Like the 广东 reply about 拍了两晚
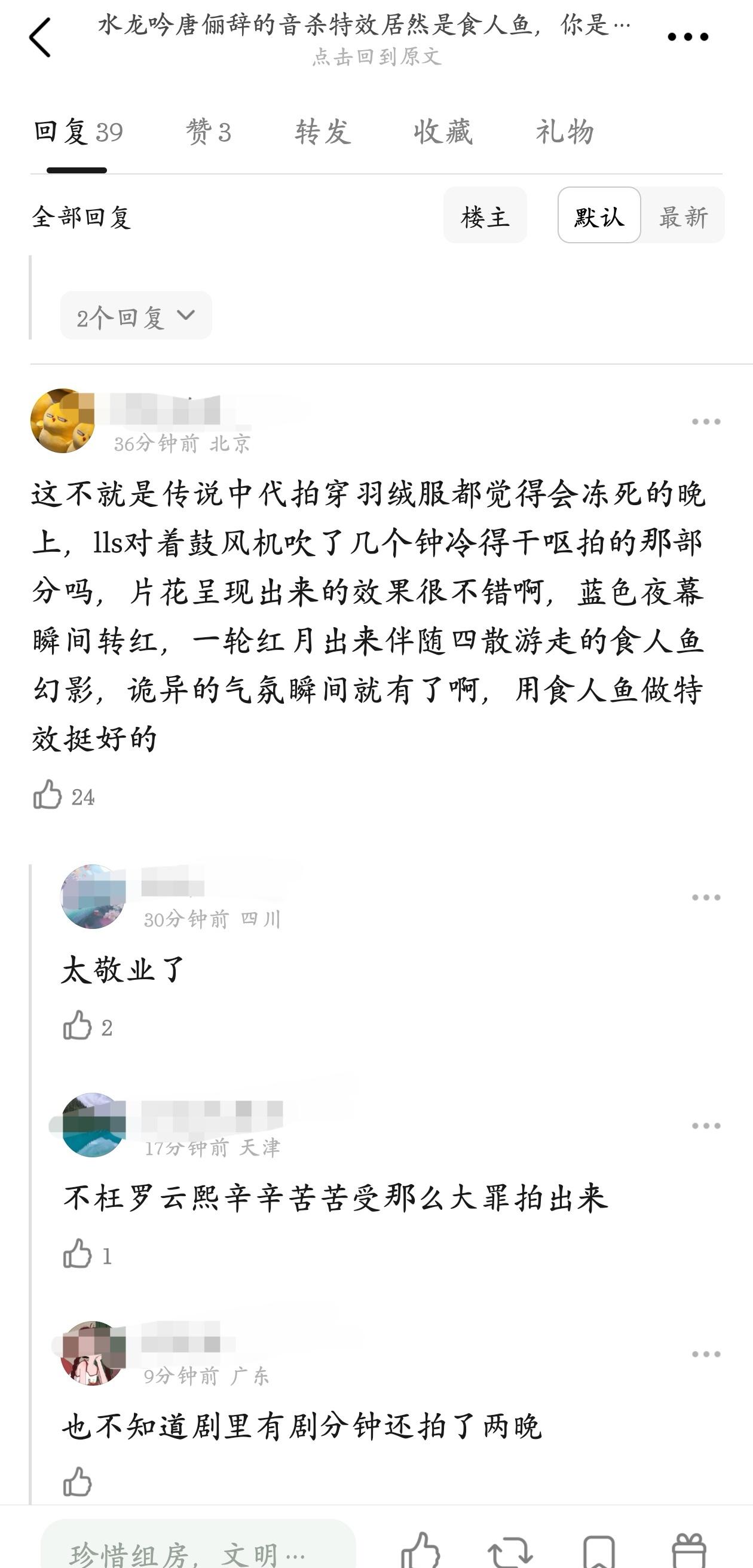The height and width of the screenshot is (1568, 753). [77, 1481]
